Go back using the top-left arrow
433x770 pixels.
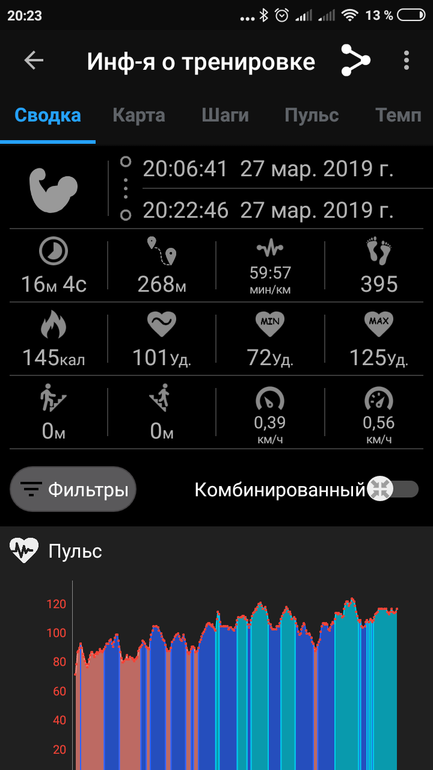pyautogui.click(x=34, y=60)
